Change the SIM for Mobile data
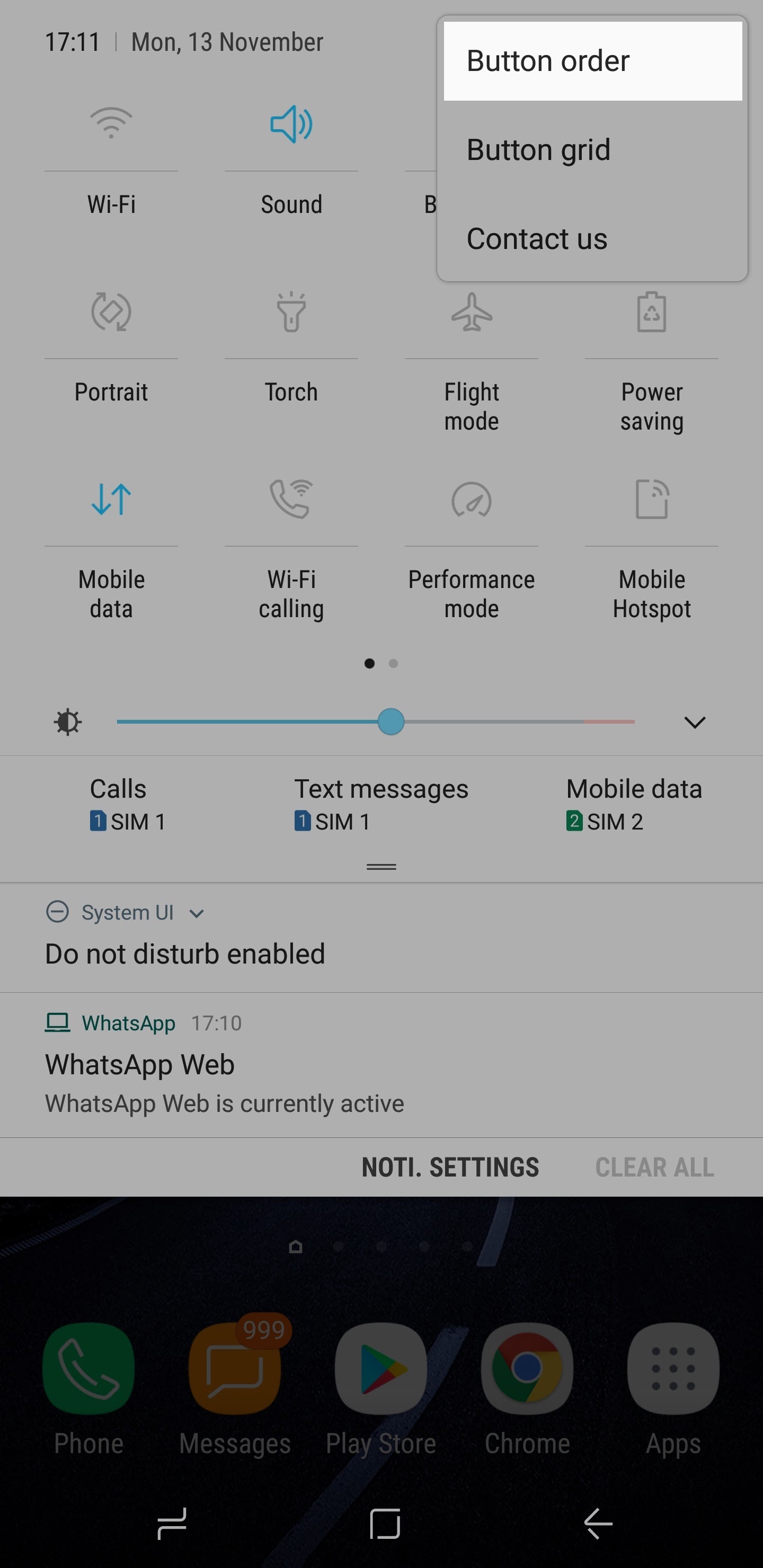The image size is (763, 1568). point(633,804)
